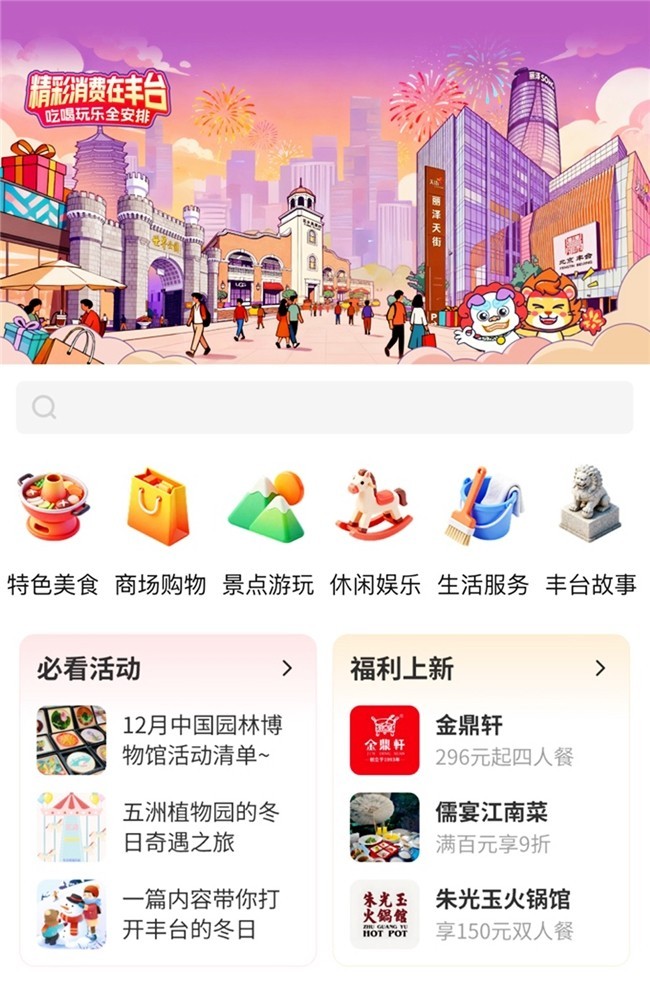
Task: Go to the 休闲娱乐 category
Action: (x=375, y=530)
